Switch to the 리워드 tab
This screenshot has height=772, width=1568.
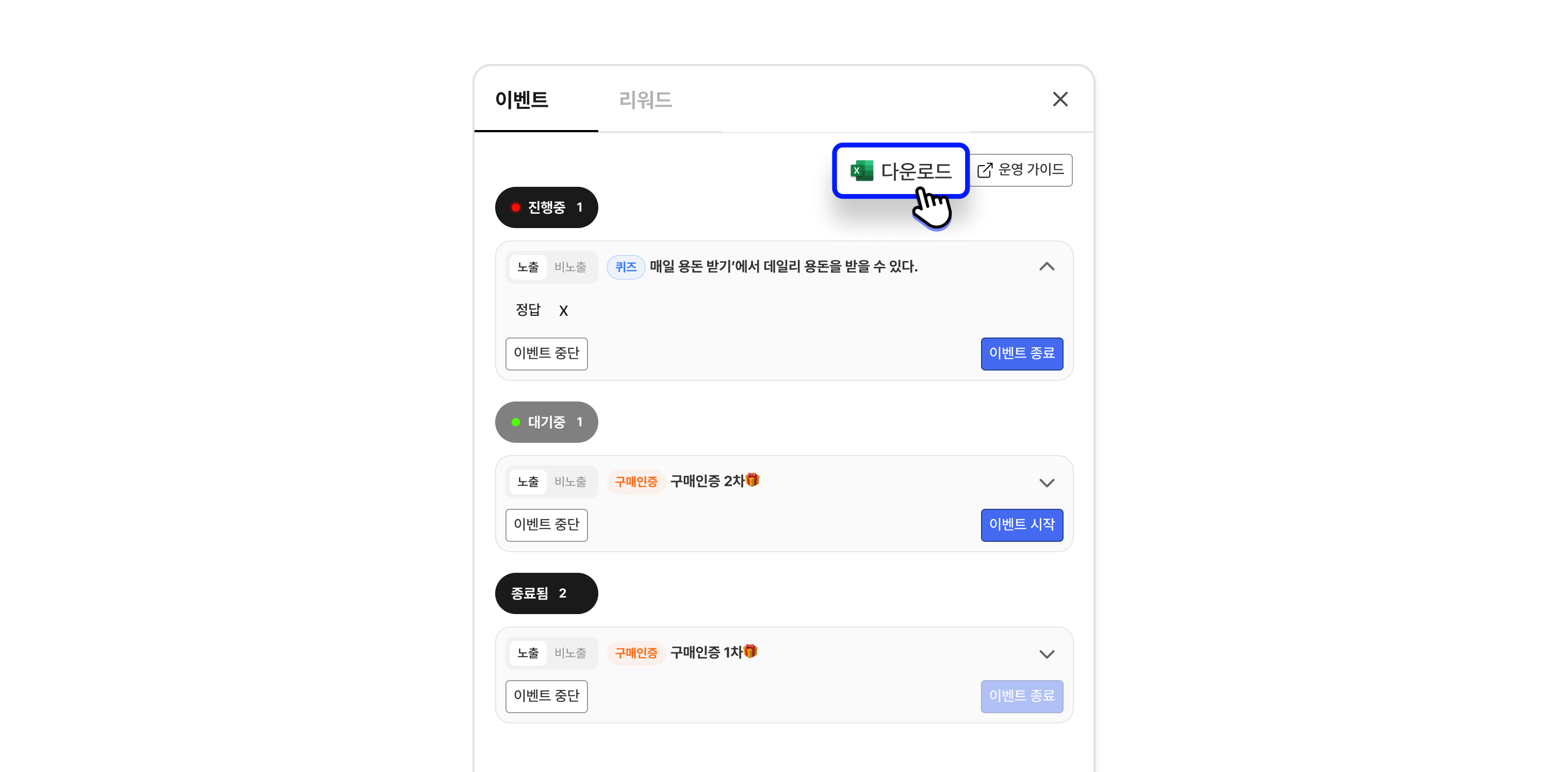[645, 100]
